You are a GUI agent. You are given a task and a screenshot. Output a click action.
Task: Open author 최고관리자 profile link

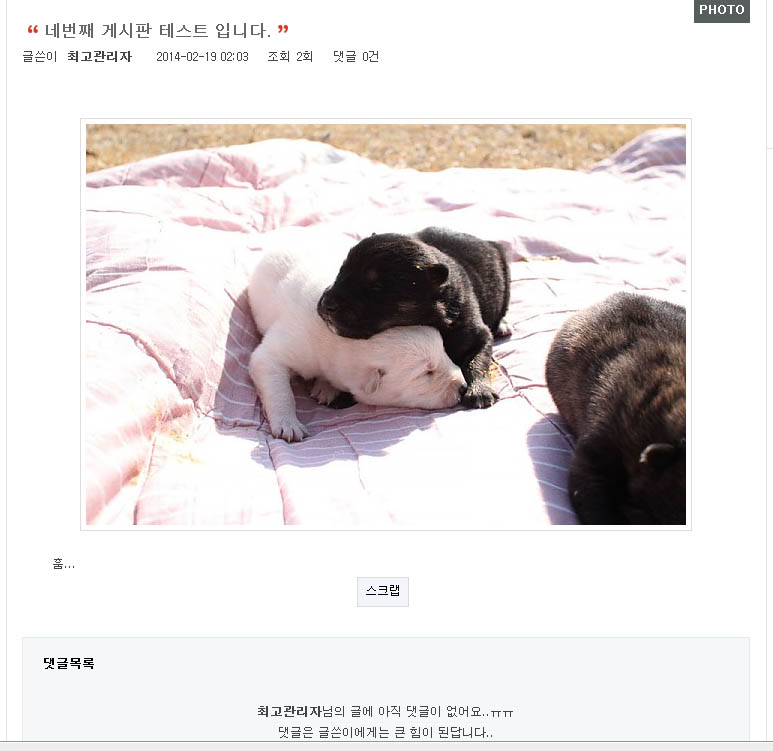99,57
